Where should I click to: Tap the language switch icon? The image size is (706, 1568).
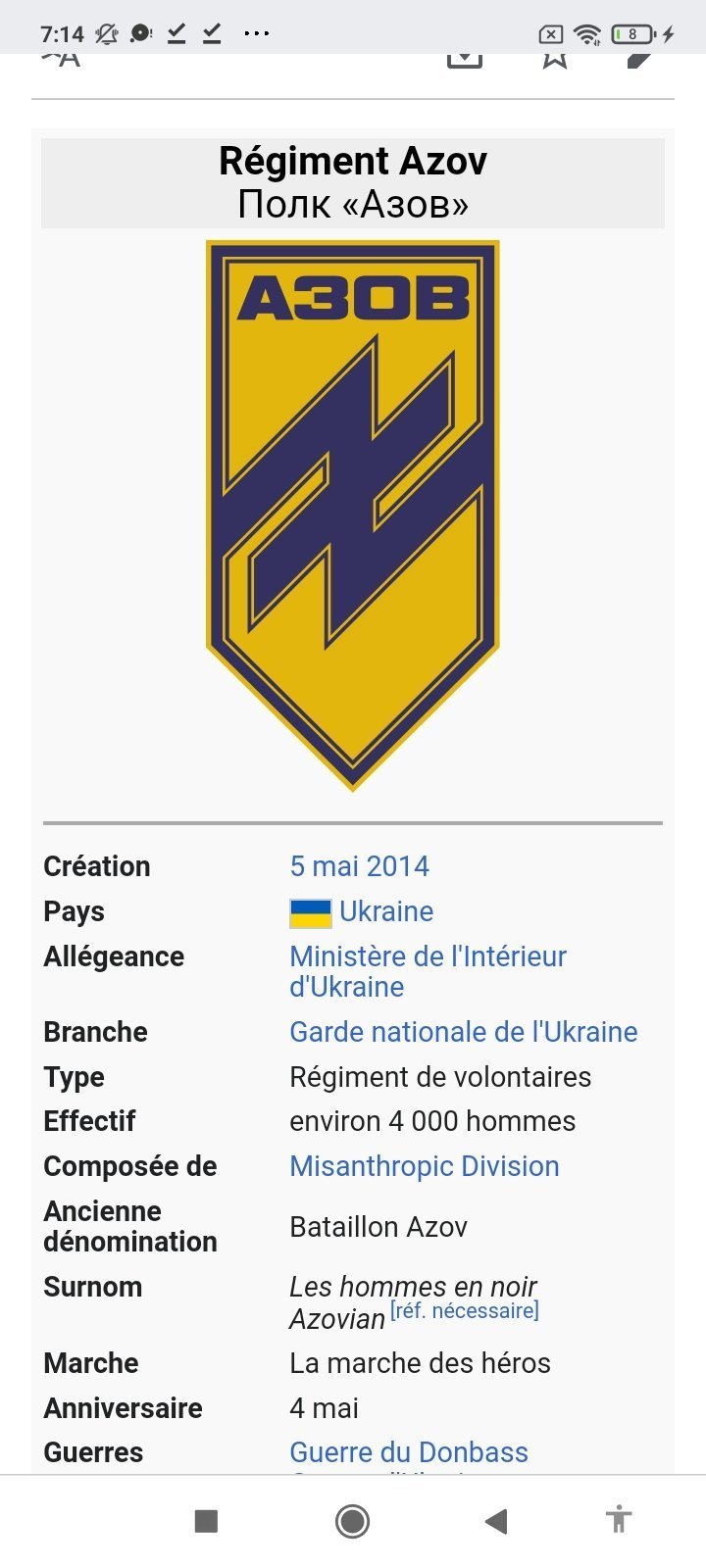point(61,59)
